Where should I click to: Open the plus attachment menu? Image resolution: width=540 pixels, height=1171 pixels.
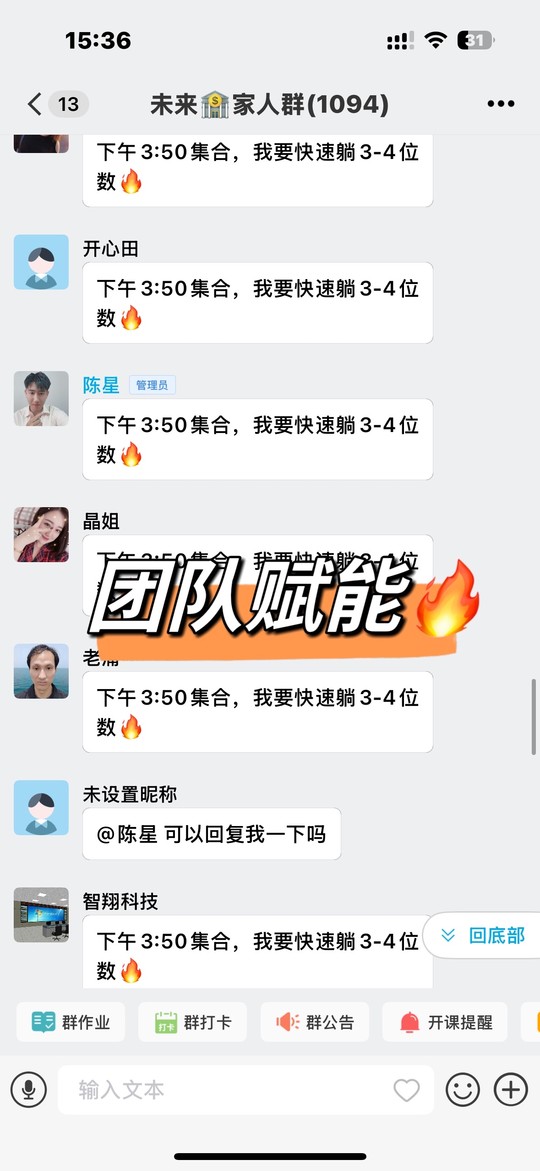coord(512,1090)
